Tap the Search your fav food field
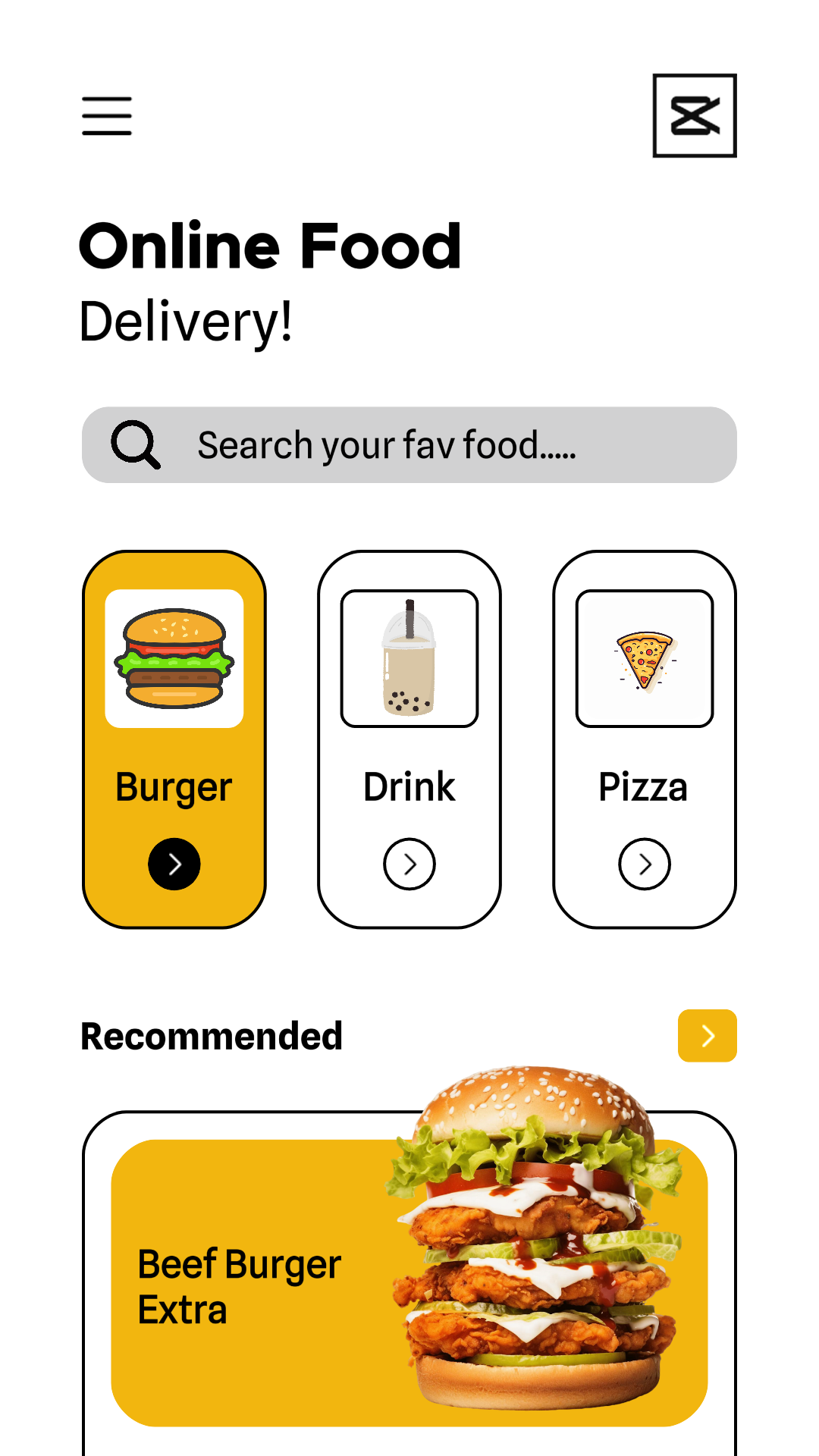 pyautogui.click(x=409, y=445)
